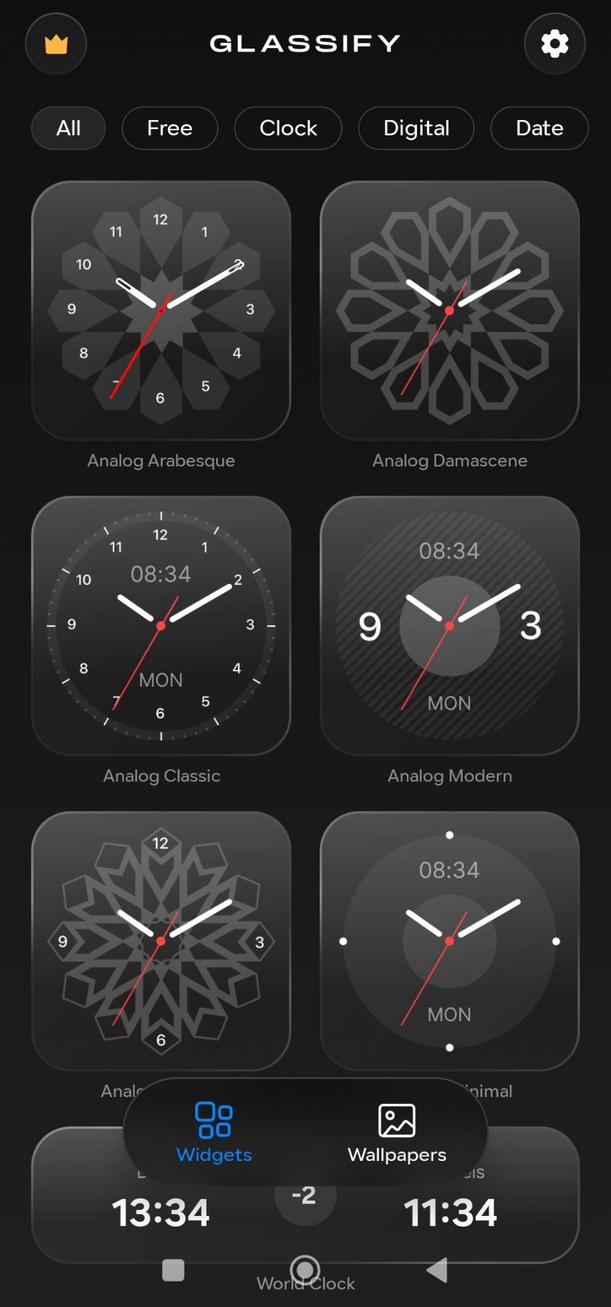Switch to the Widgets tab
Image resolution: width=611 pixels, height=1307 pixels.
[x=214, y=1133]
